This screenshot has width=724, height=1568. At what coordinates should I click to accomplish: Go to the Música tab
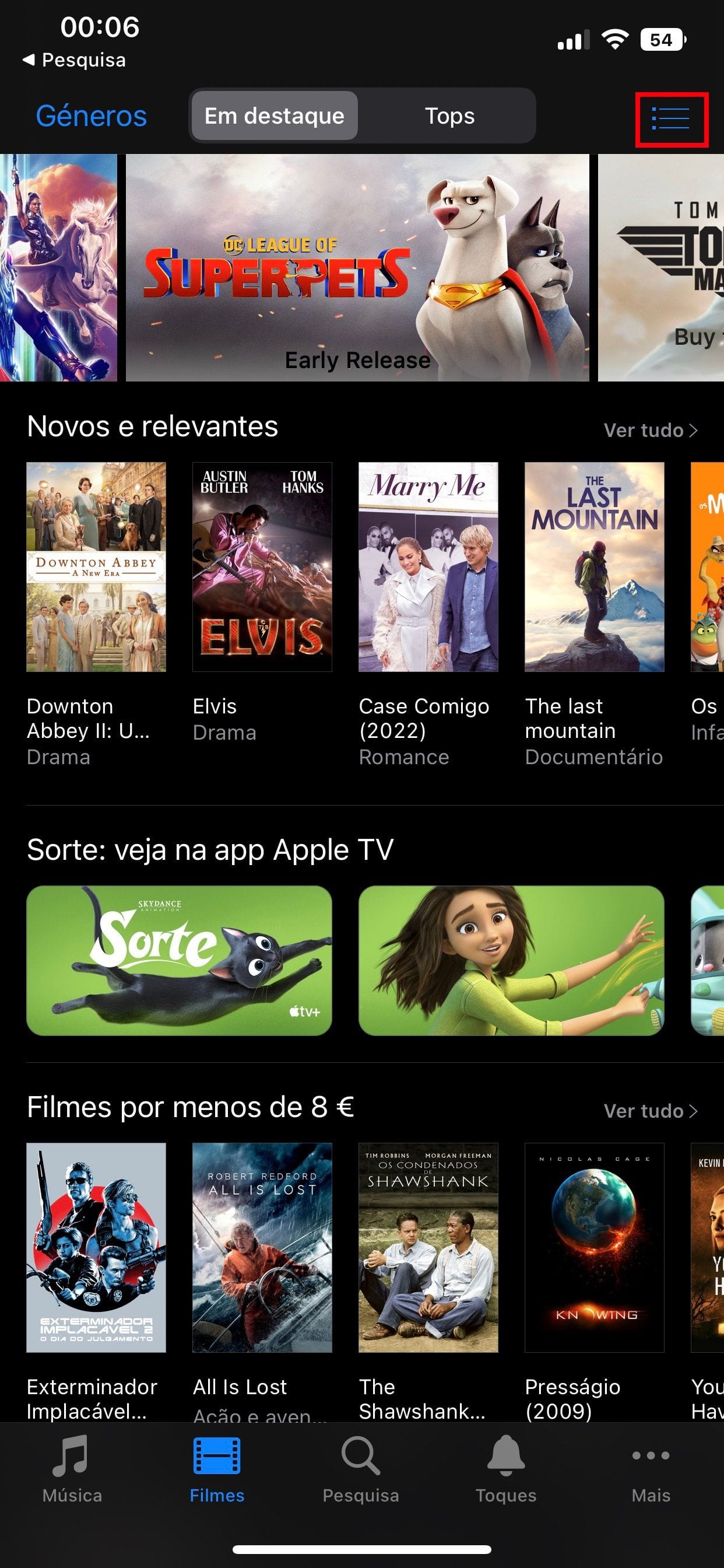click(x=72, y=1468)
